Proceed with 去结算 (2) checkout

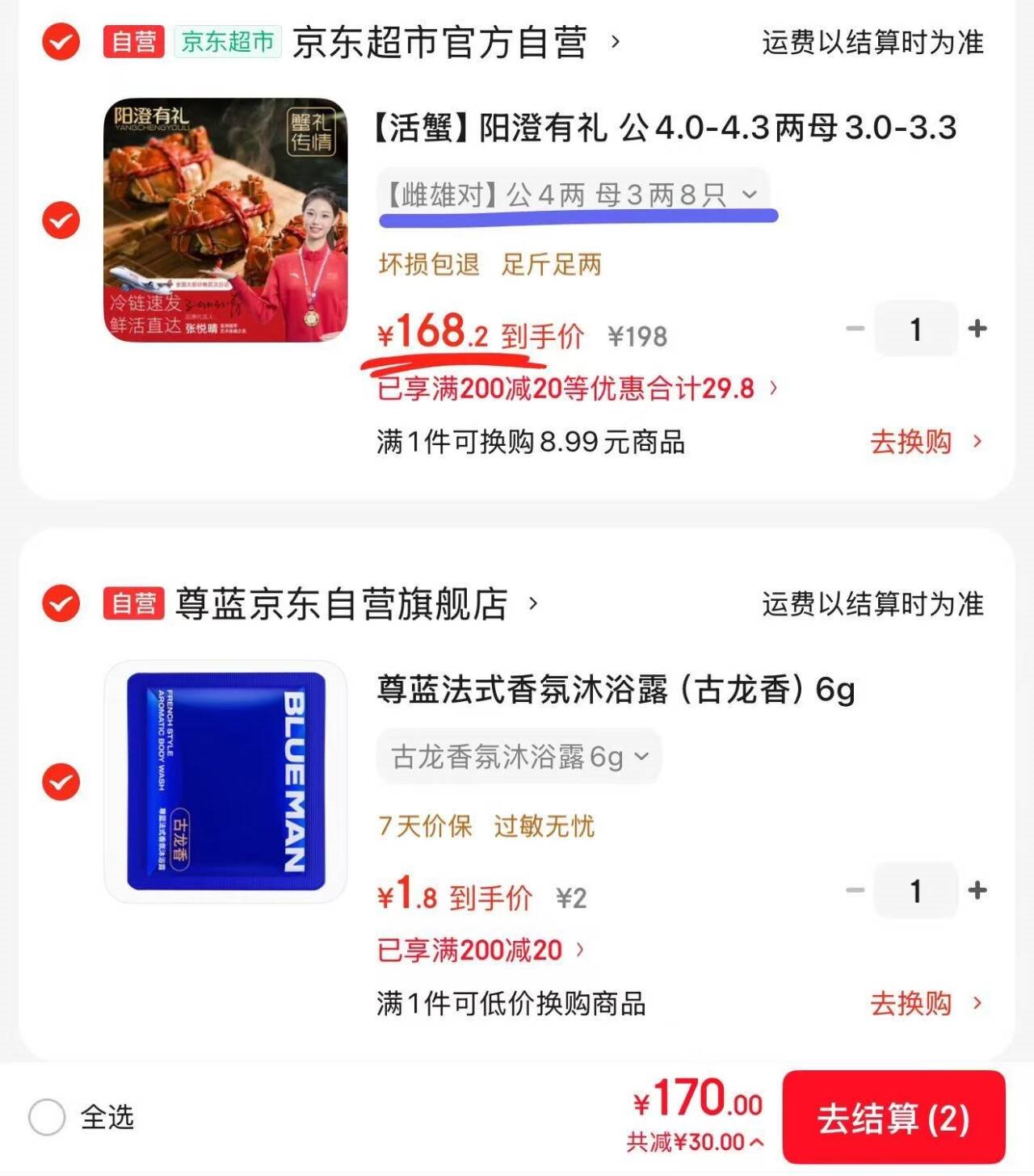(x=893, y=1118)
